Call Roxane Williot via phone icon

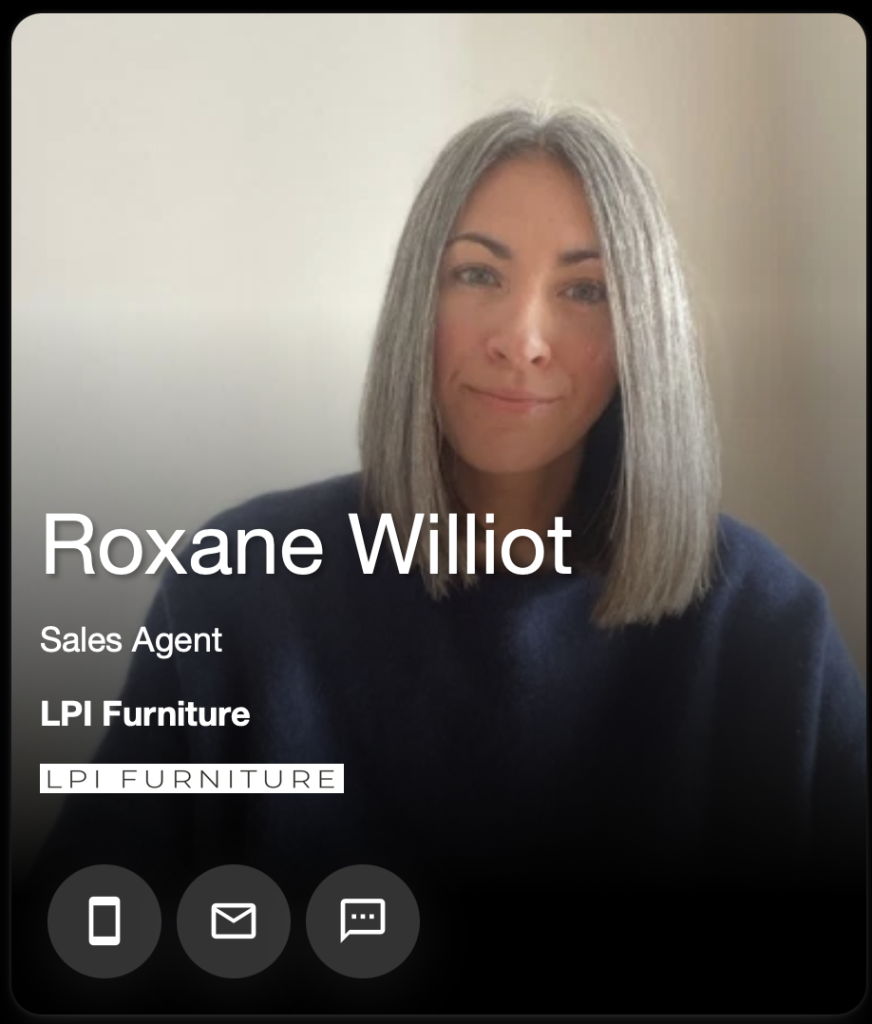pos(104,921)
